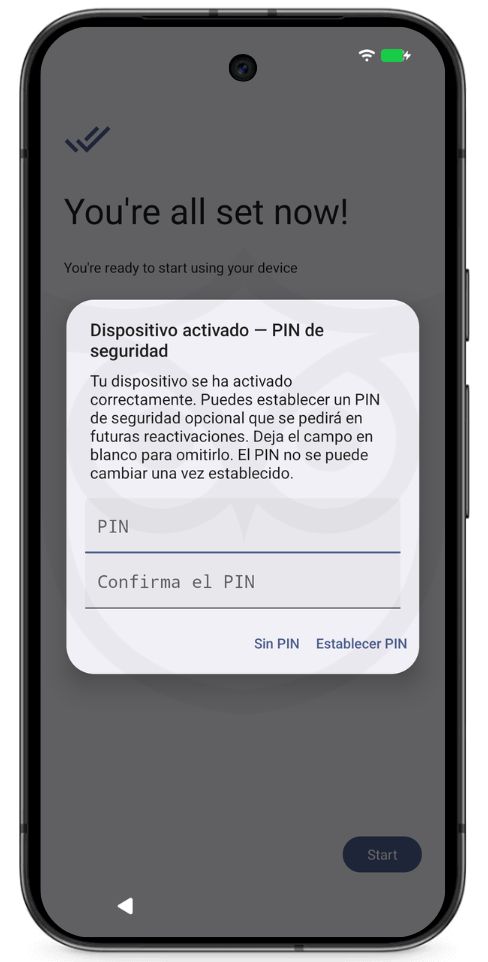The height and width of the screenshot is (962, 488).
Task: Go back with the system back arrow
Action: click(125, 906)
